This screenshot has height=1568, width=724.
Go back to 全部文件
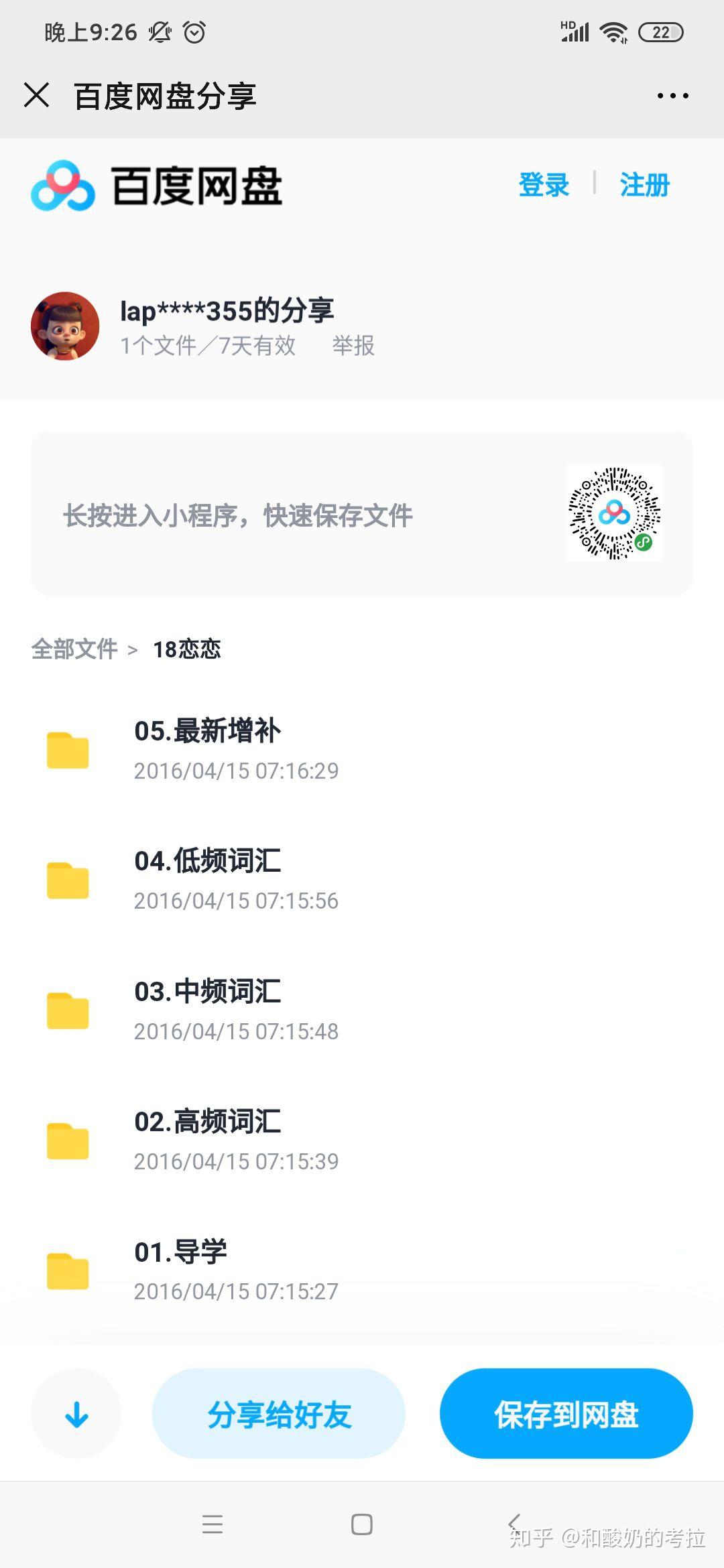tap(74, 649)
